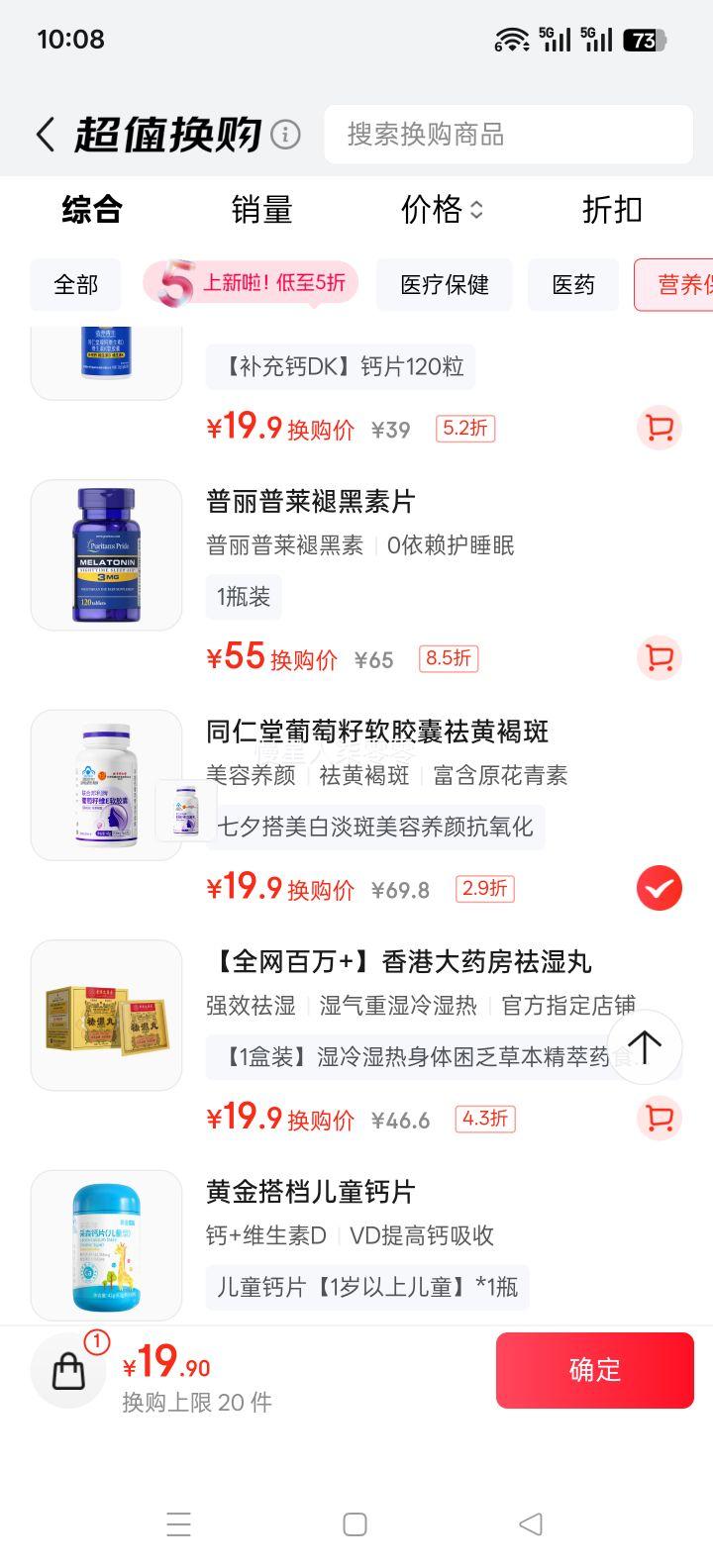Add 普丽普莱褪黑素片 to cart
Screen dimensions: 713x1568
659,657
